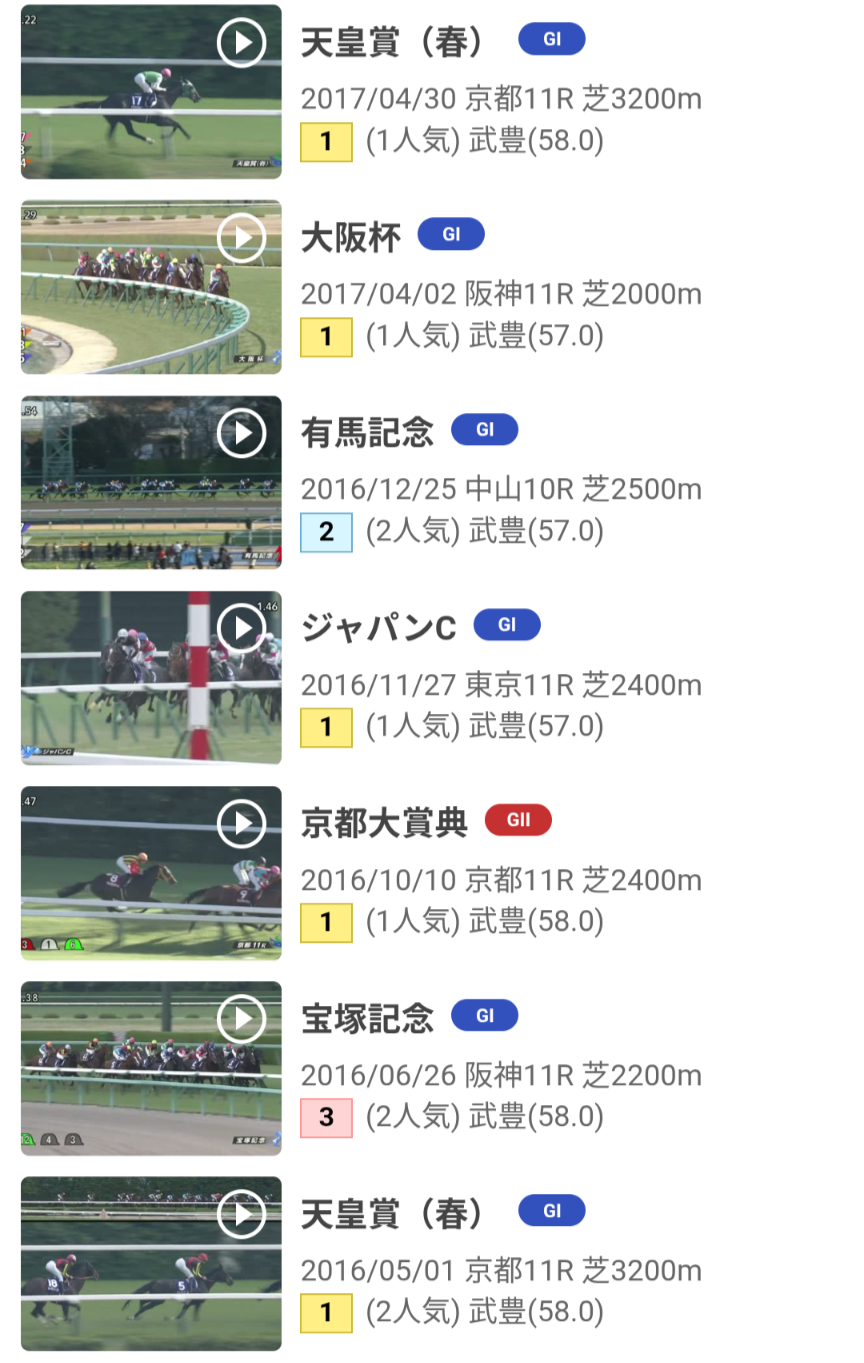Start the ジャパンC race video

[241, 628]
